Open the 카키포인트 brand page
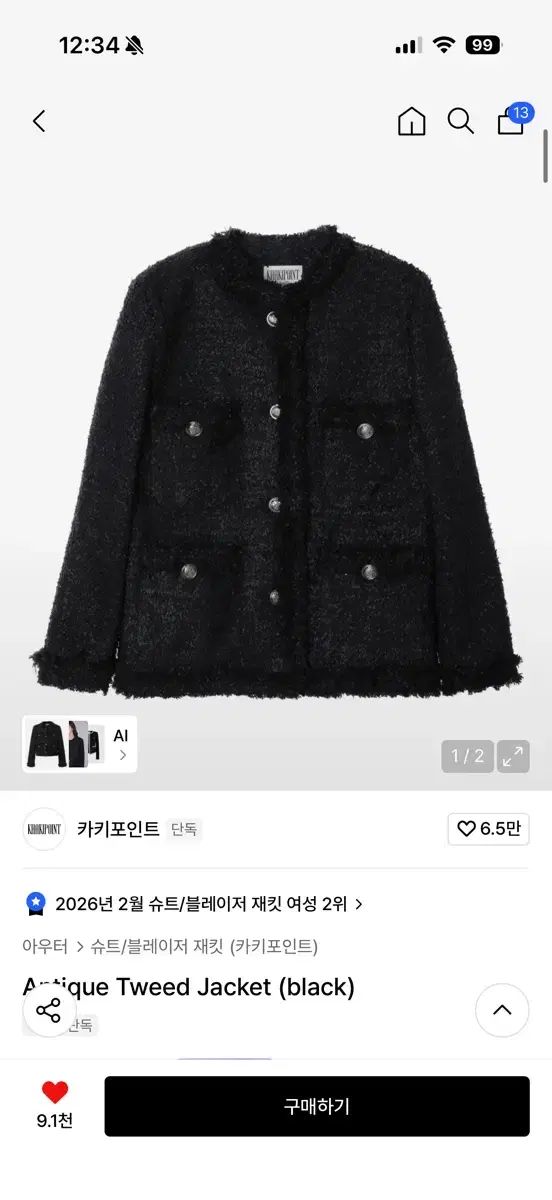Screen dimensions: 552x1200 (118, 829)
